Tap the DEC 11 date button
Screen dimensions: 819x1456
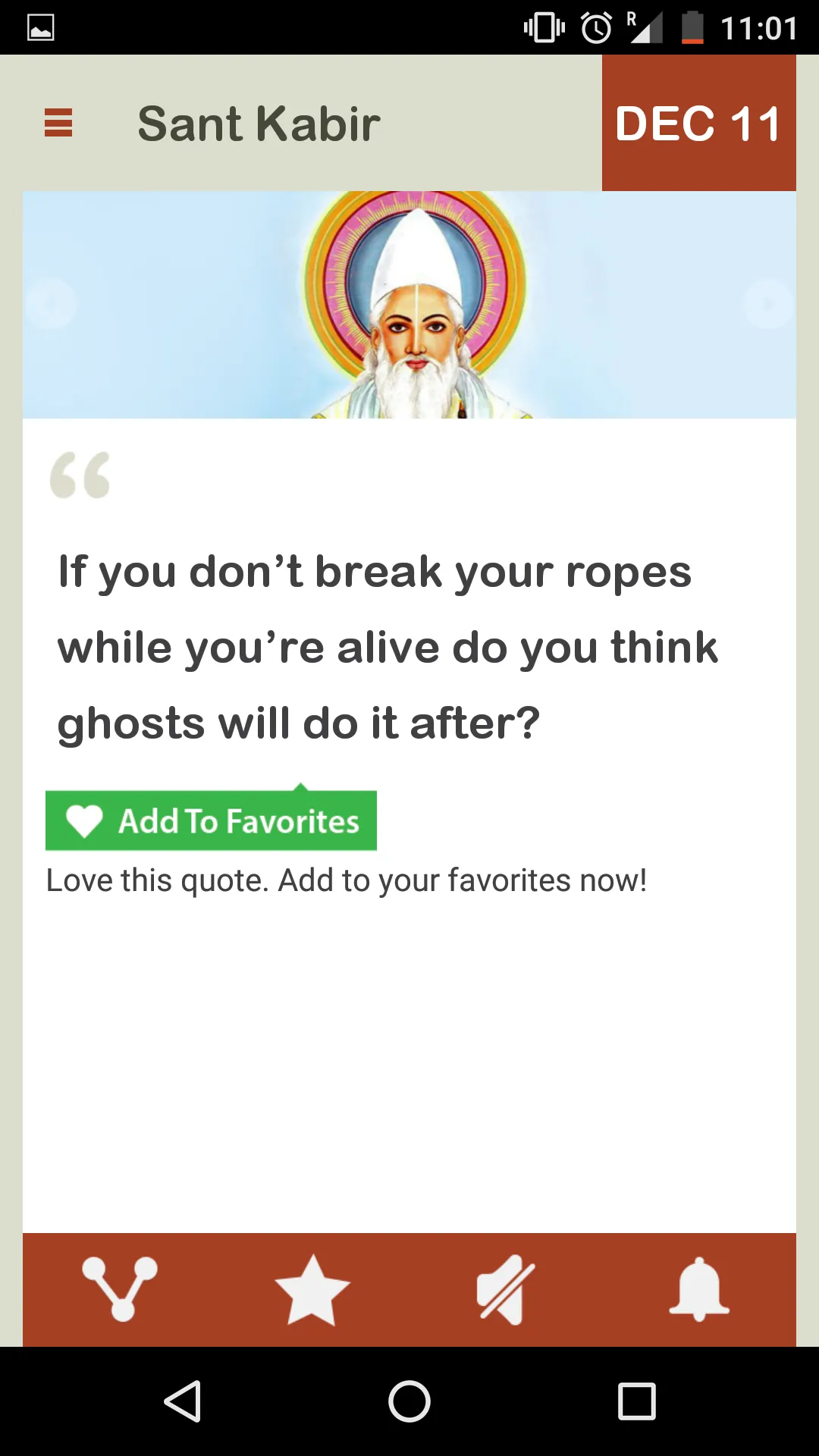click(698, 123)
